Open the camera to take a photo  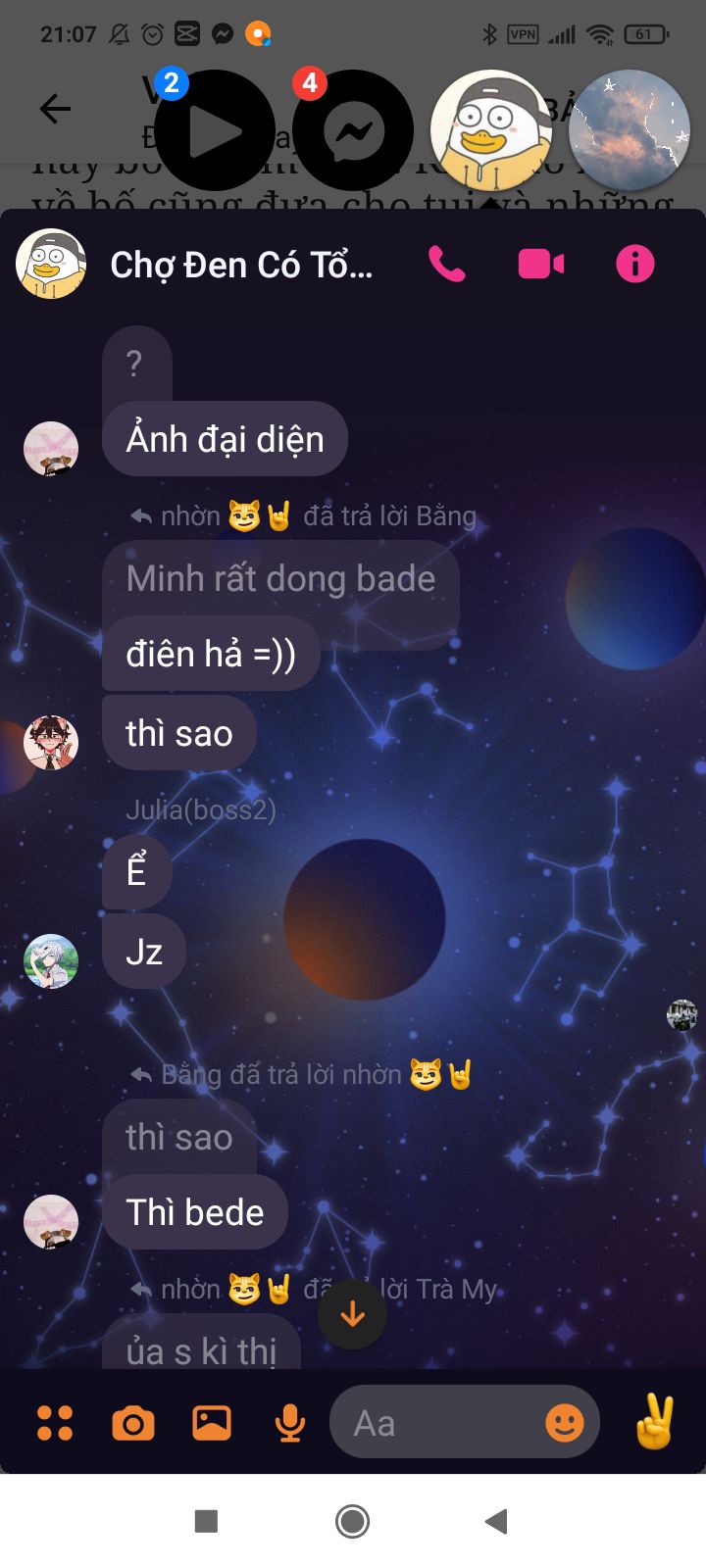133,1423
